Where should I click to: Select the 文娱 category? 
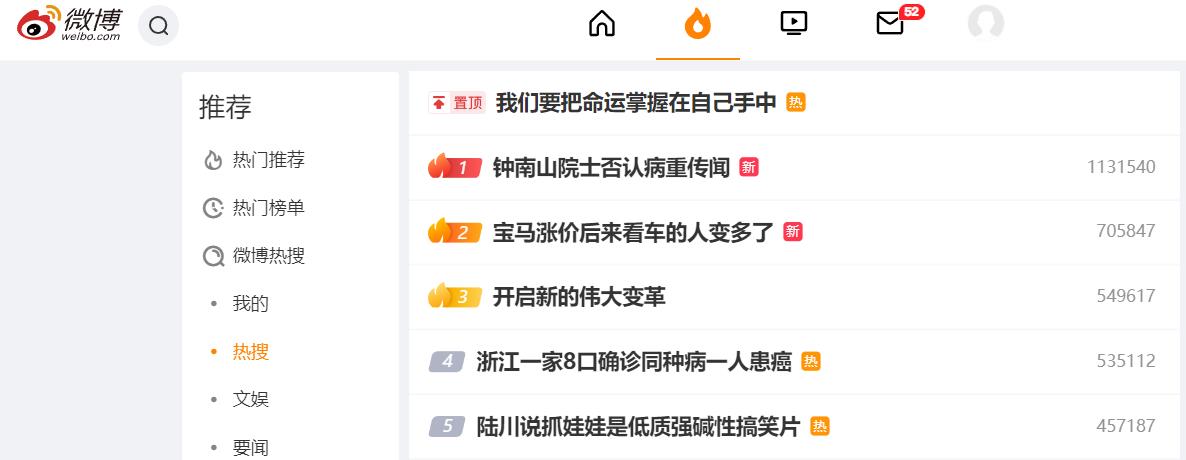point(250,400)
